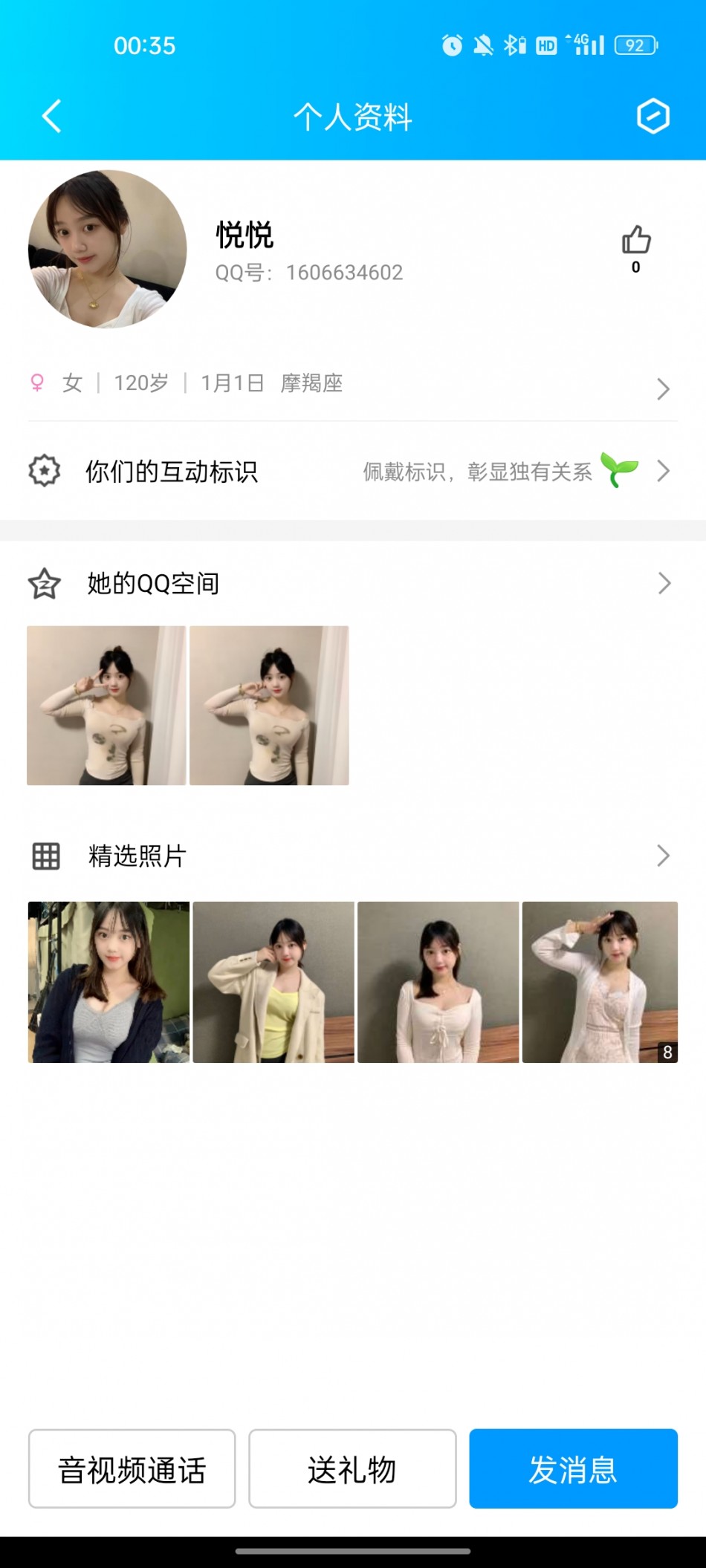Tap 送礼物 button
Image resolution: width=706 pixels, height=1568 pixels.
click(352, 1469)
